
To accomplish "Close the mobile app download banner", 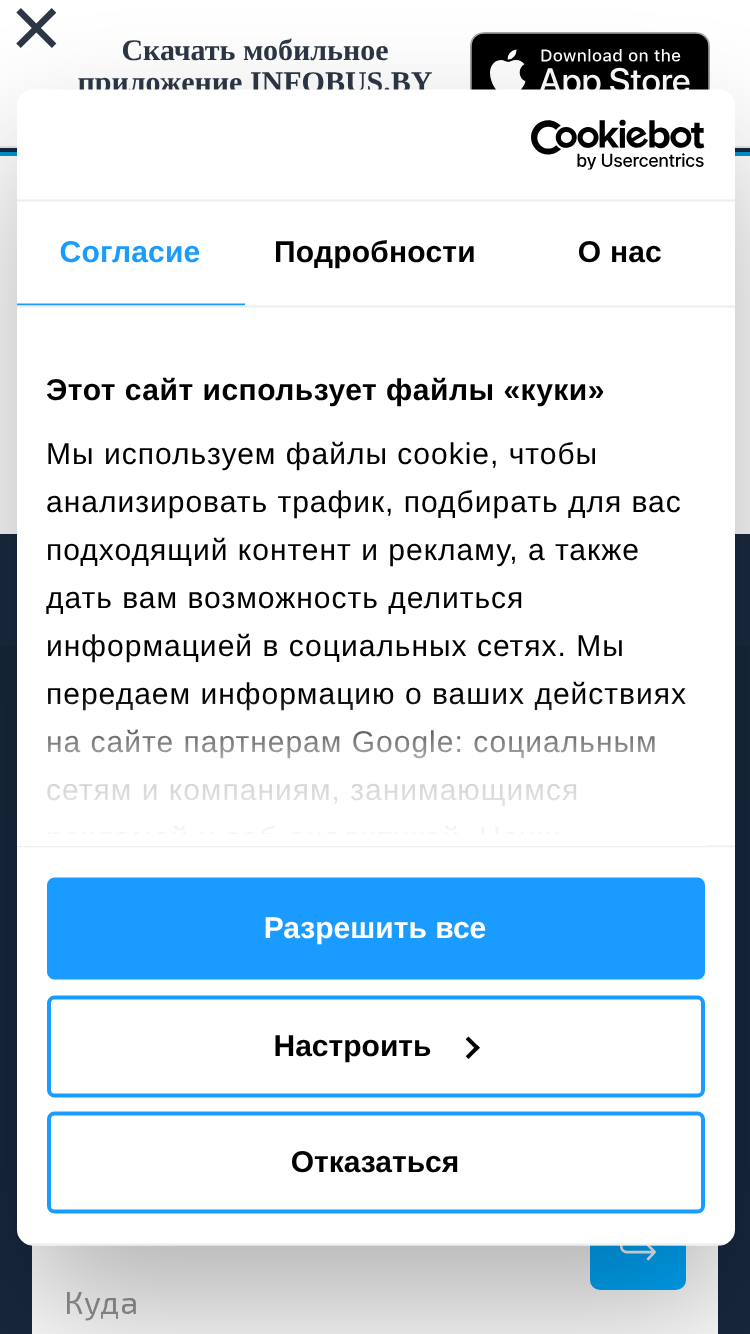I will click(36, 28).
